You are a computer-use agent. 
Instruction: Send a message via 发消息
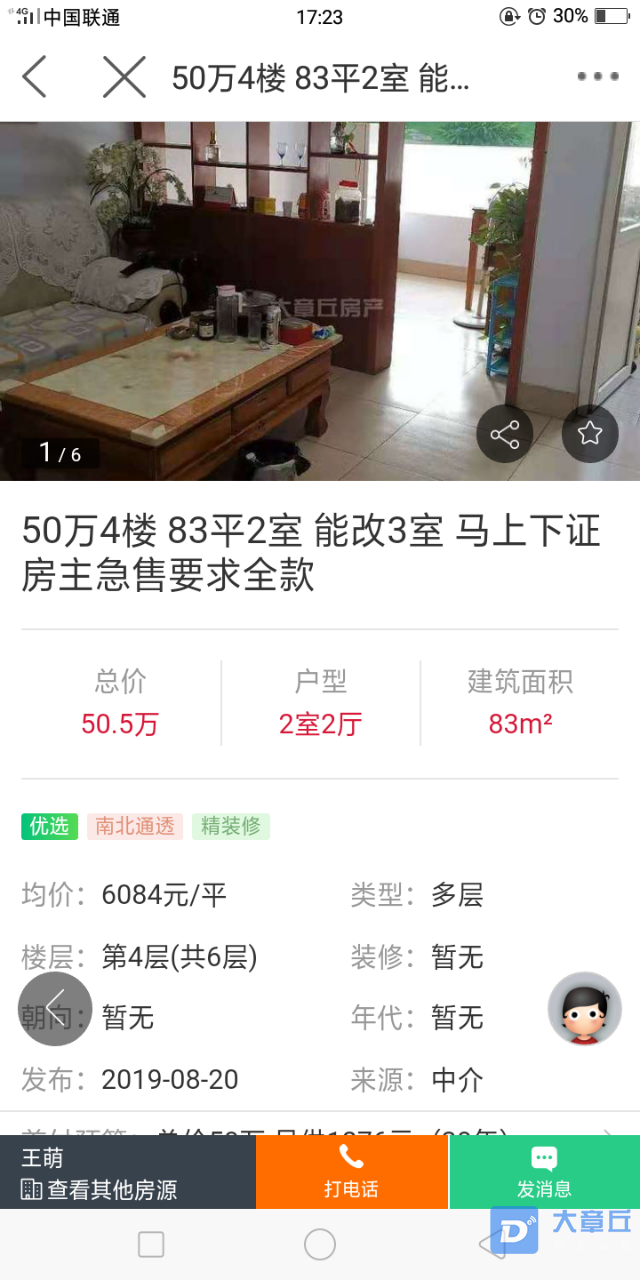pyautogui.click(x=544, y=1172)
